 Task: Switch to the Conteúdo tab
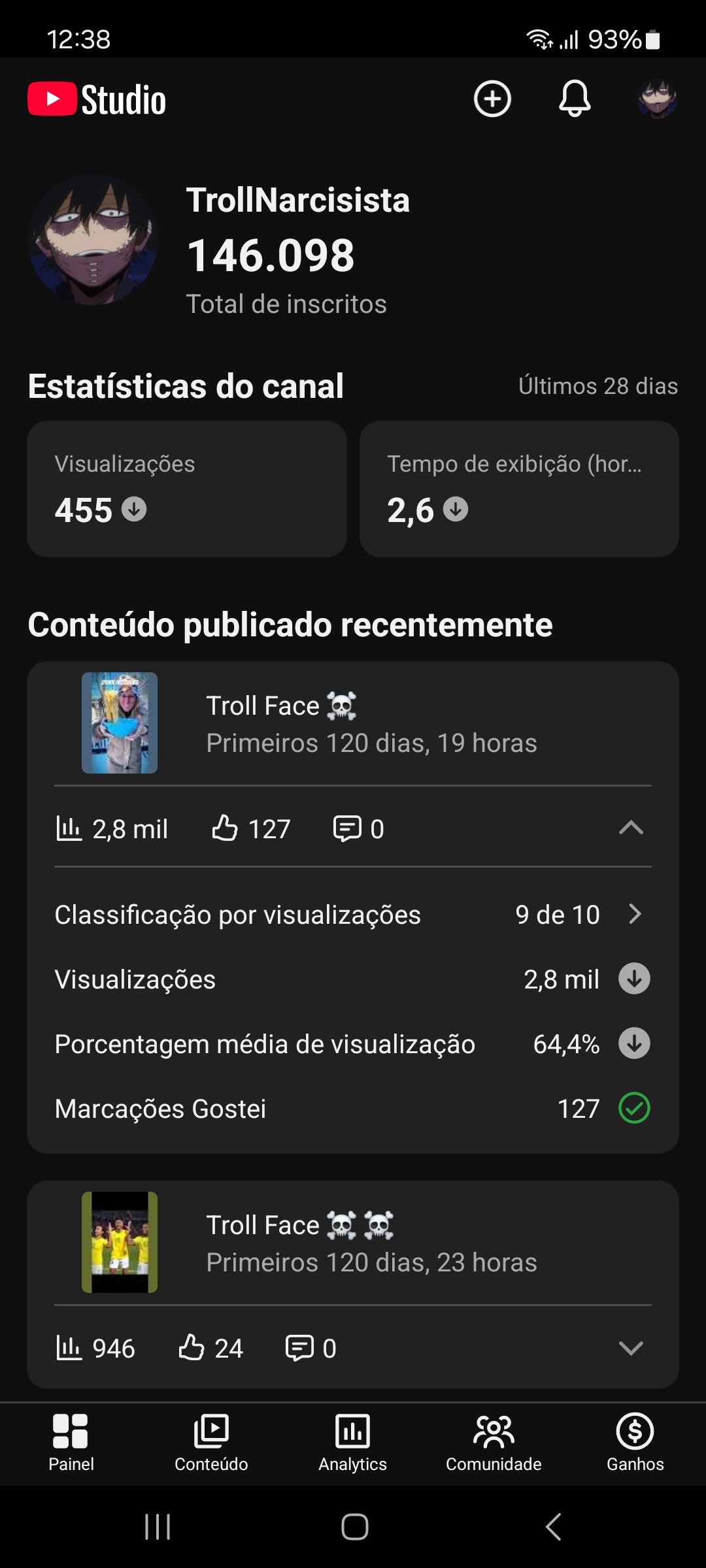(211, 1443)
